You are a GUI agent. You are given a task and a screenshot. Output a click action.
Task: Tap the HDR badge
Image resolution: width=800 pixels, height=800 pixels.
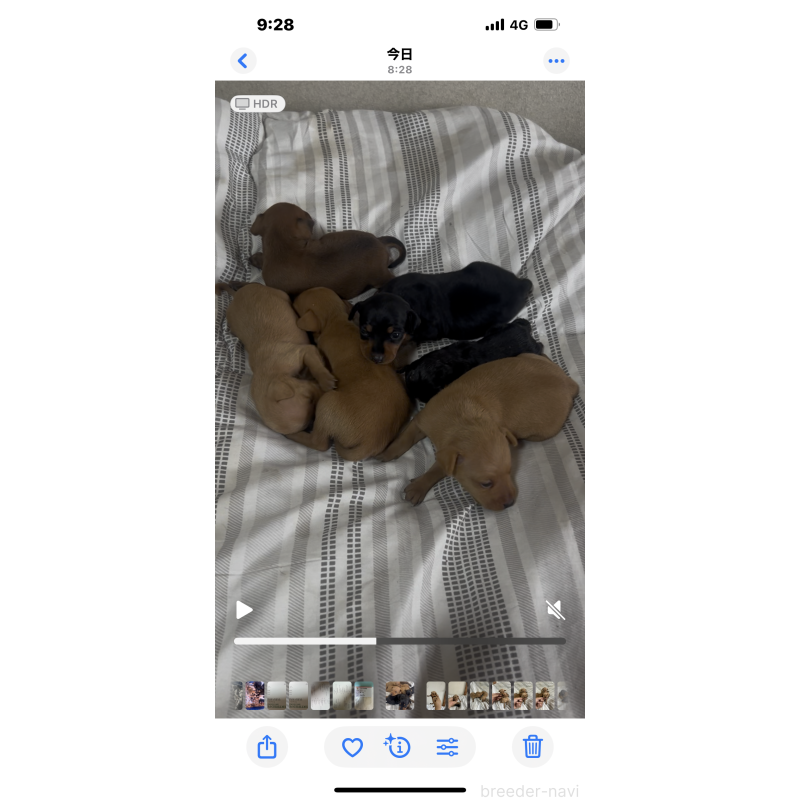pyautogui.click(x=258, y=103)
